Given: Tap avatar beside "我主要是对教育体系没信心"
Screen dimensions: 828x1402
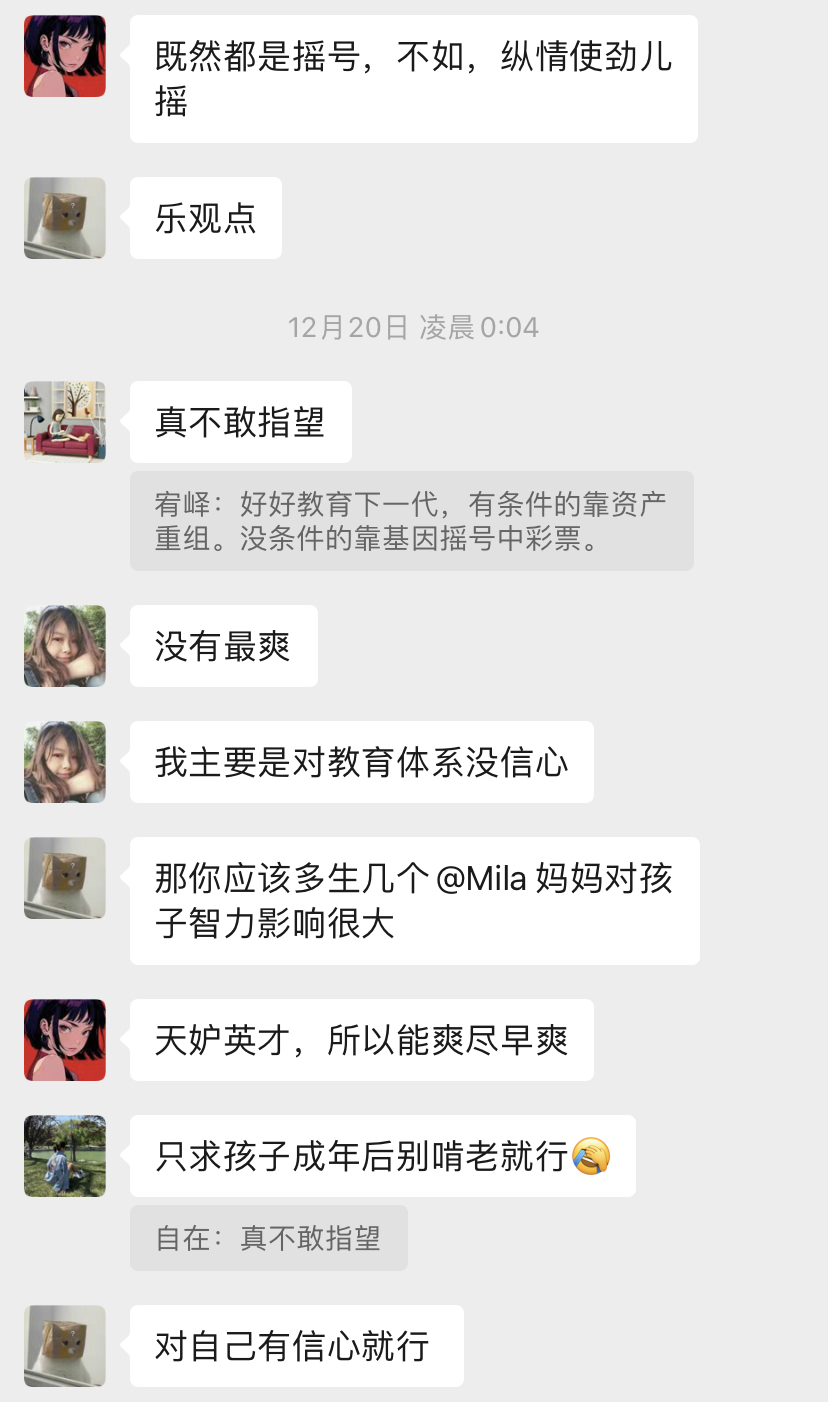Looking at the screenshot, I should point(65,762).
